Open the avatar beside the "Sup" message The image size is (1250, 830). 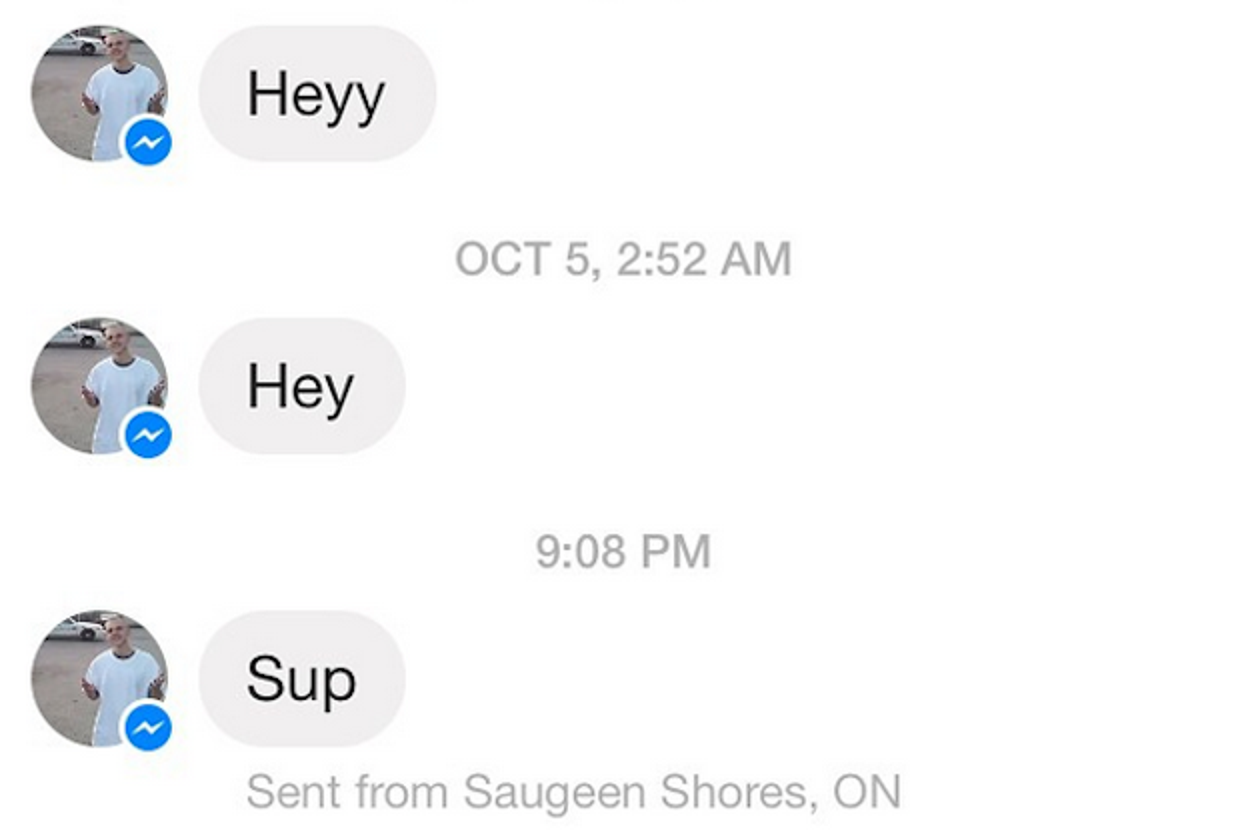98,679
